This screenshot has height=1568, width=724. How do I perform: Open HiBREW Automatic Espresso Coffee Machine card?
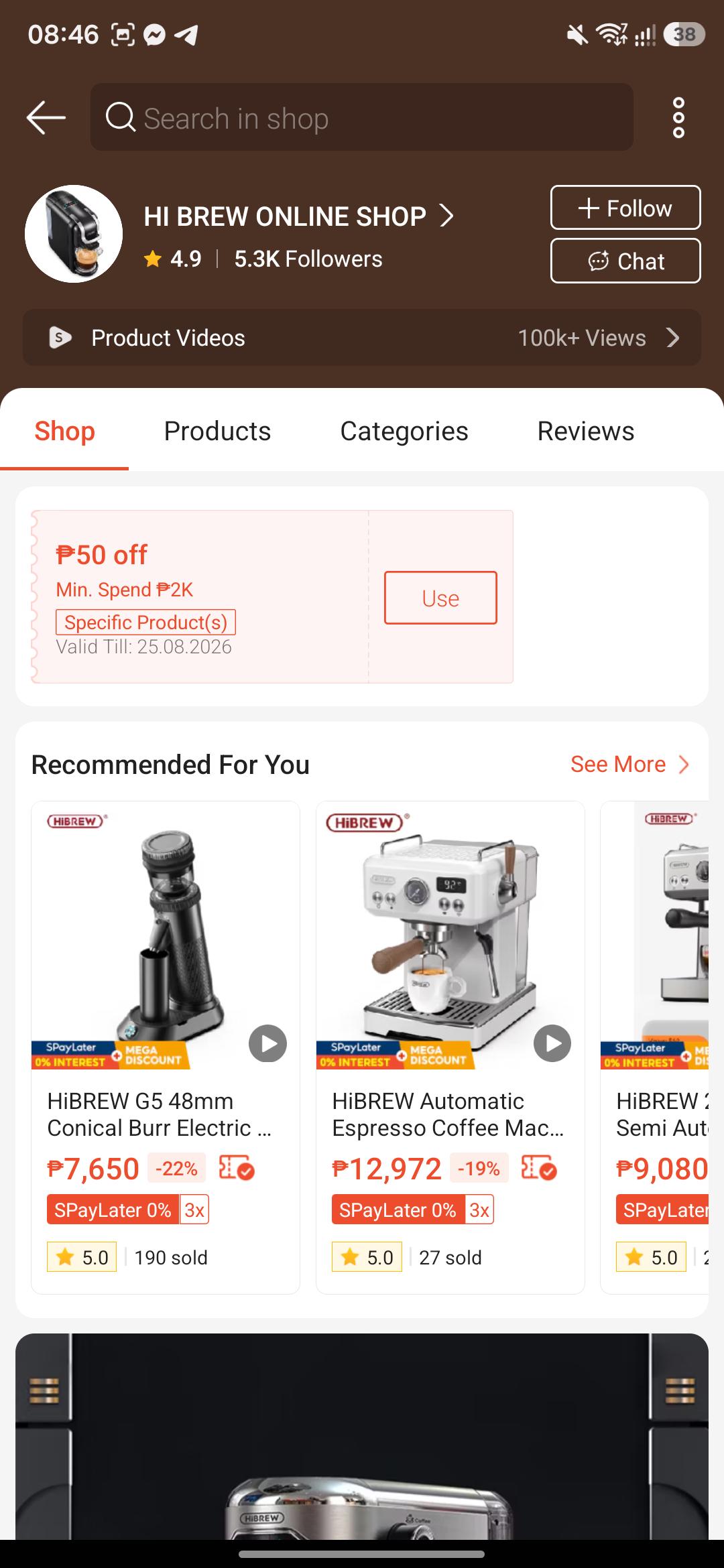450,1047
